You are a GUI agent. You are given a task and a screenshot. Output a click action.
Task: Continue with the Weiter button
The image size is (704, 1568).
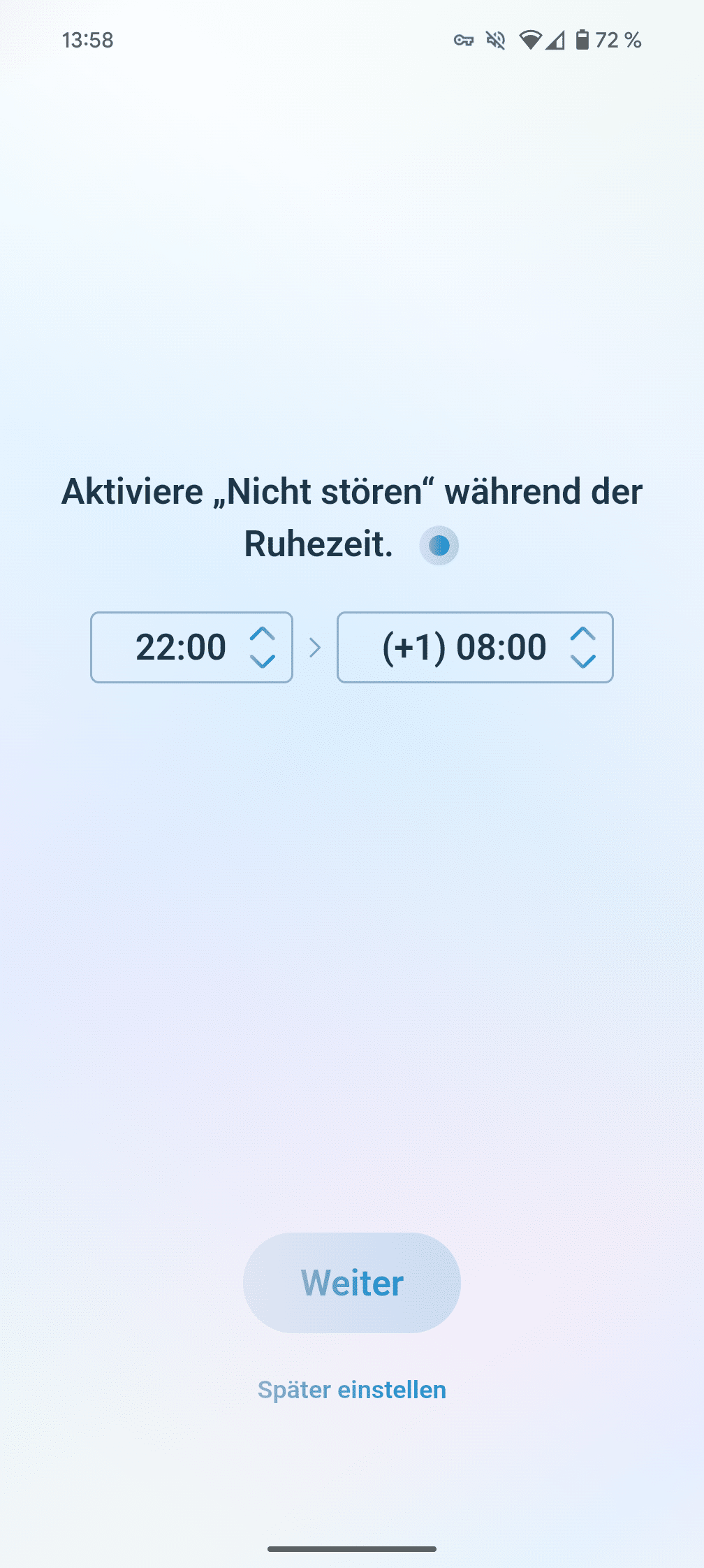click(x=352, y=1283)
